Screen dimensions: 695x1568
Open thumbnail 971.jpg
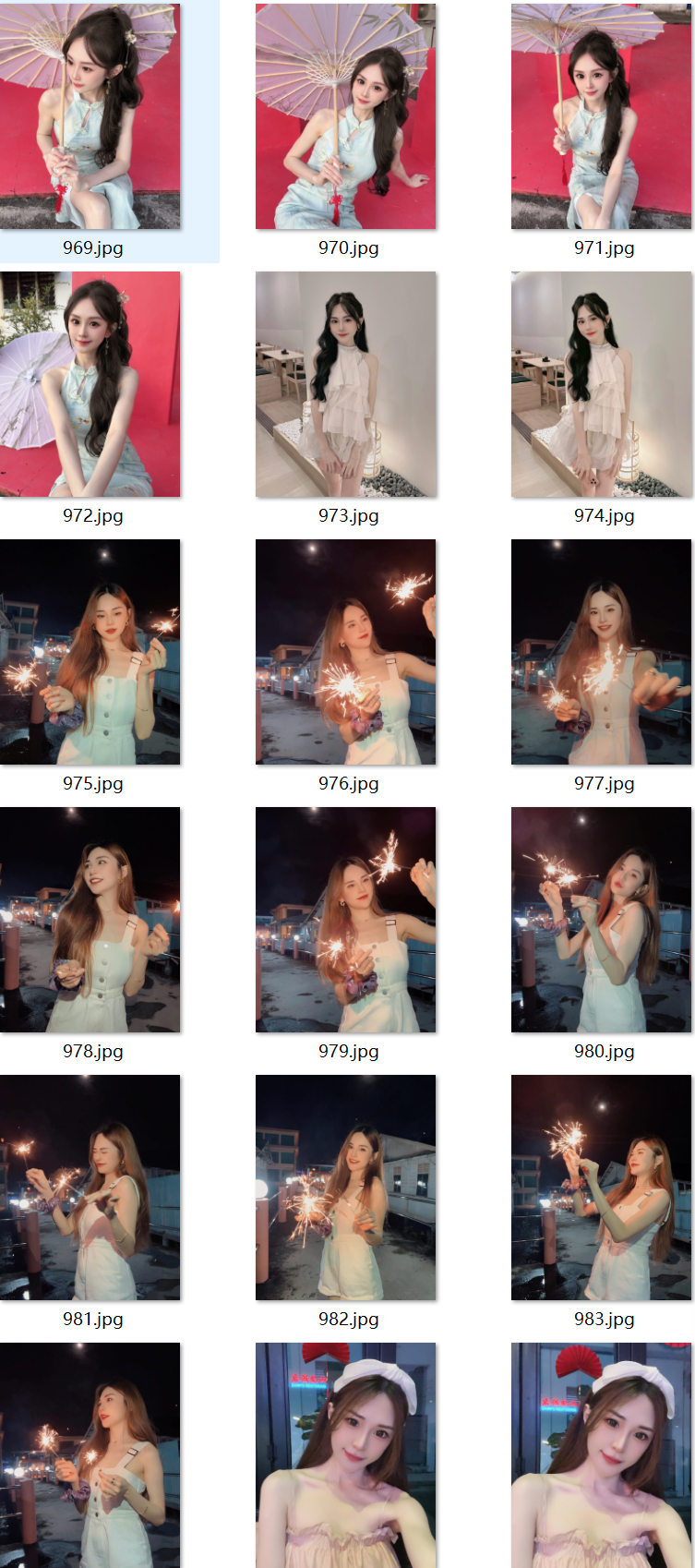[x=601, y=116]
